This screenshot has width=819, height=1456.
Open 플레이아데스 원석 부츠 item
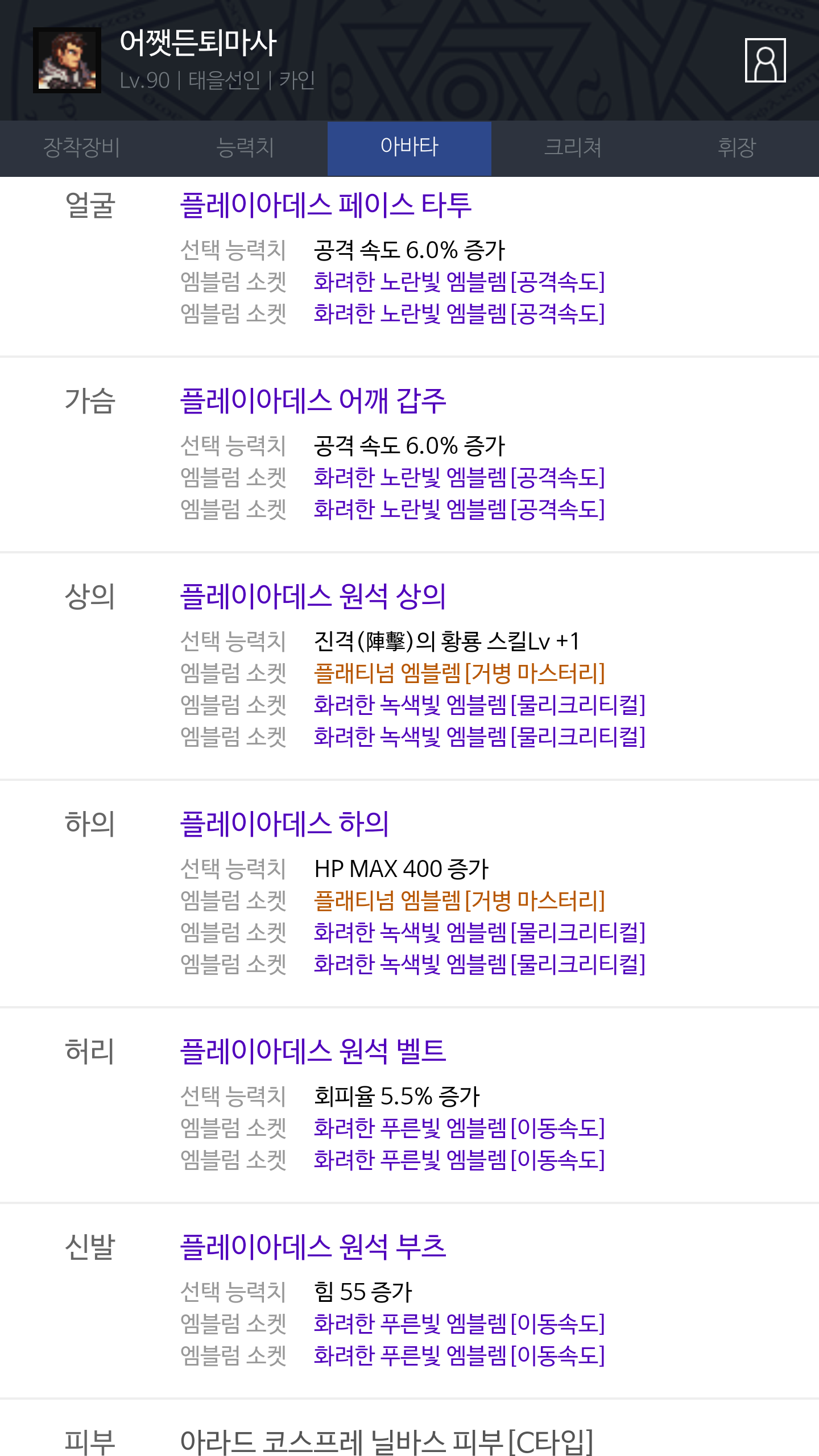(313, 1247)
